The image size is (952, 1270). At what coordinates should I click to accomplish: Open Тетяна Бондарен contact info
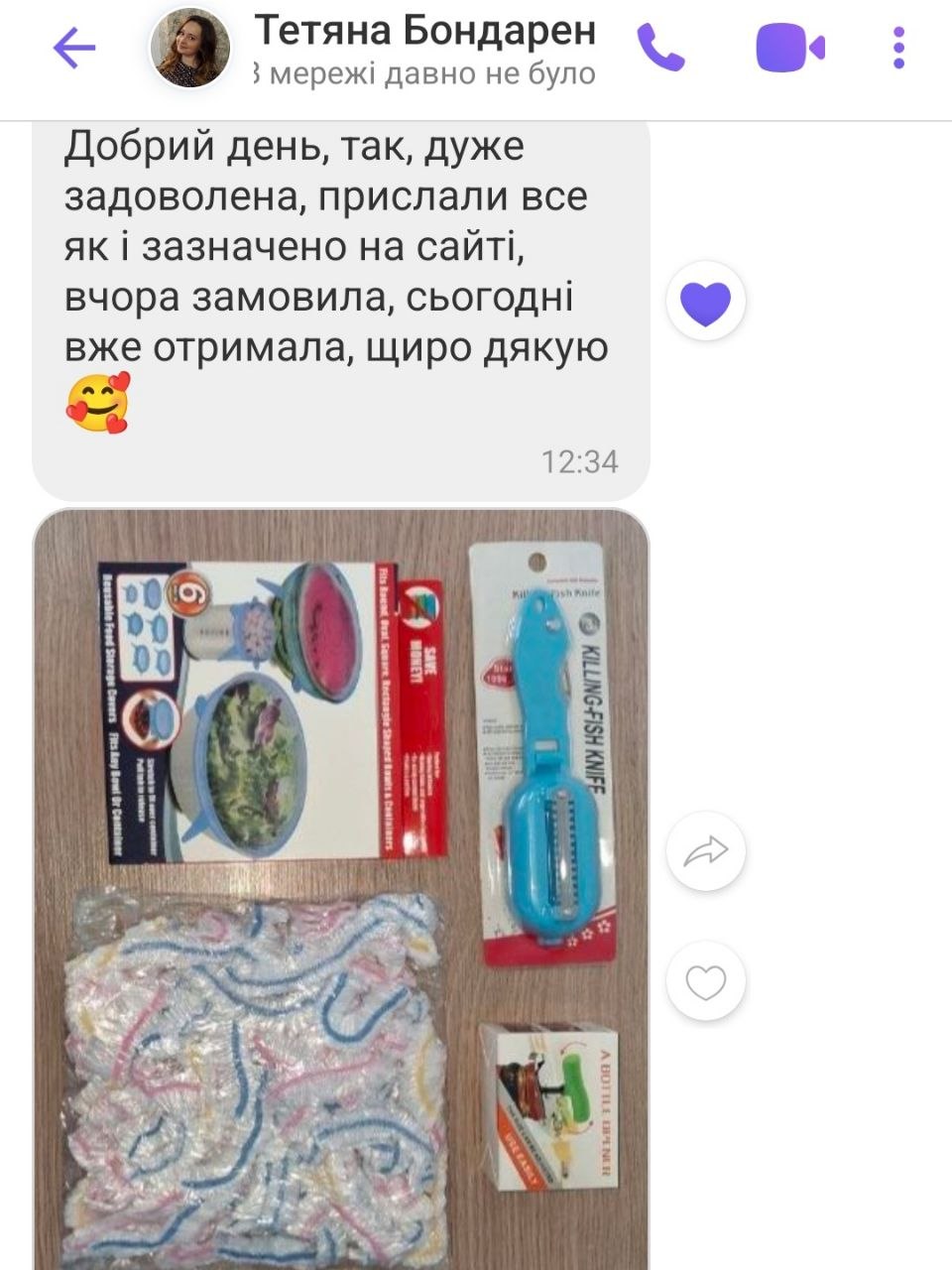tap(424, 32)
